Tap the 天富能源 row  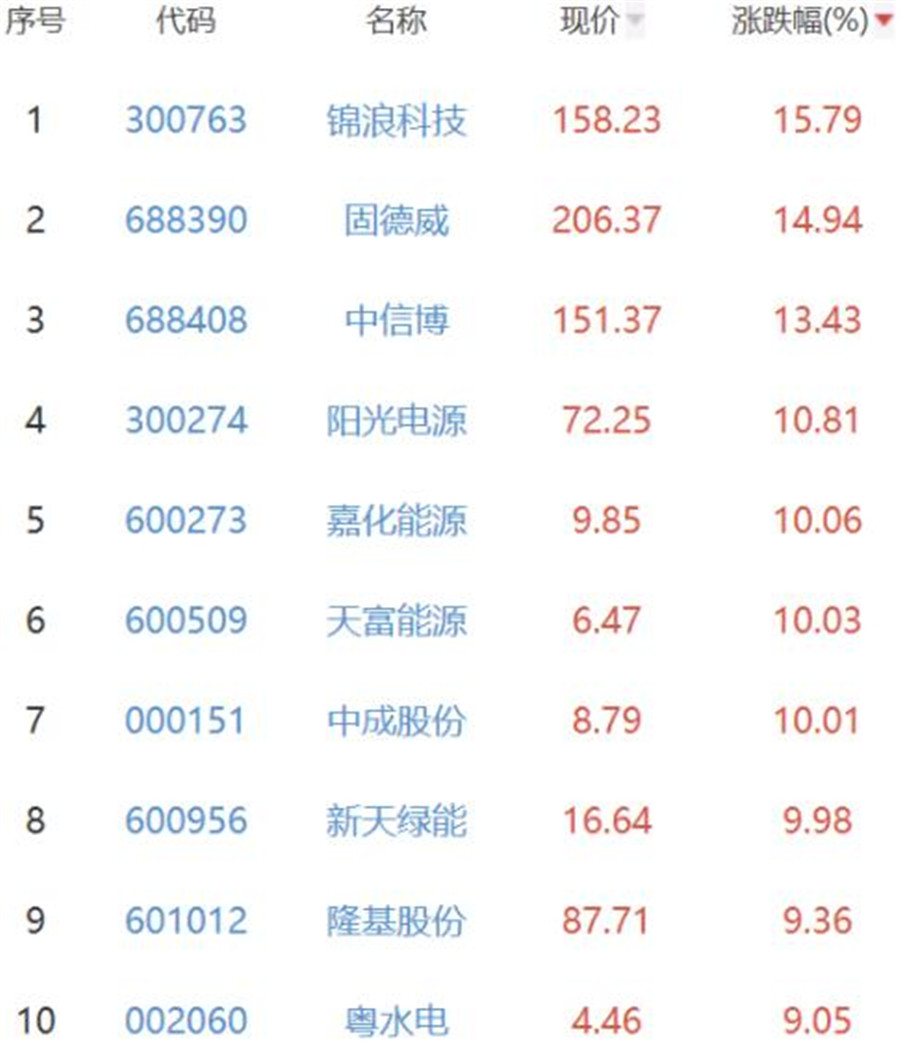(x=396, y=621)
